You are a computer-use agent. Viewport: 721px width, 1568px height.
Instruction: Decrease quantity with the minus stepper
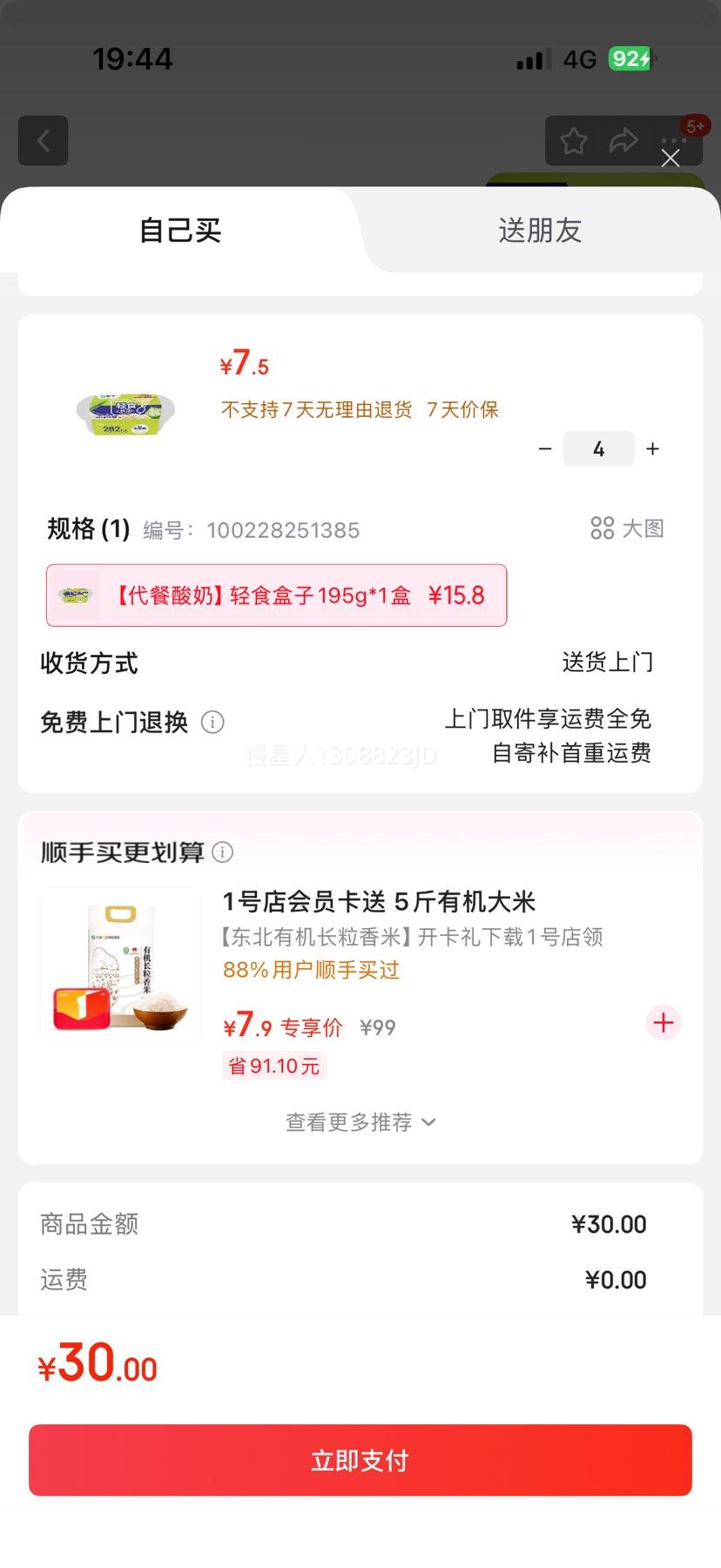[x=545, y=448]
